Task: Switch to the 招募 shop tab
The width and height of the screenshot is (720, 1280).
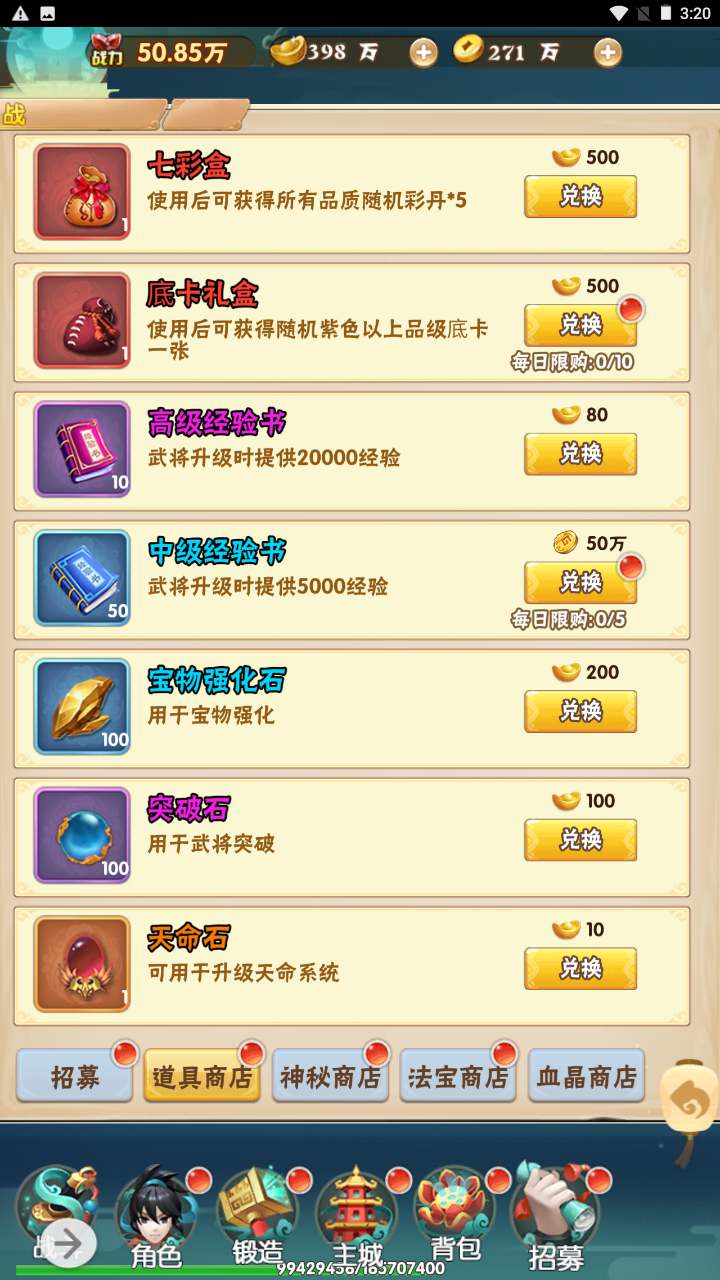Action: tap(75, 1076)
